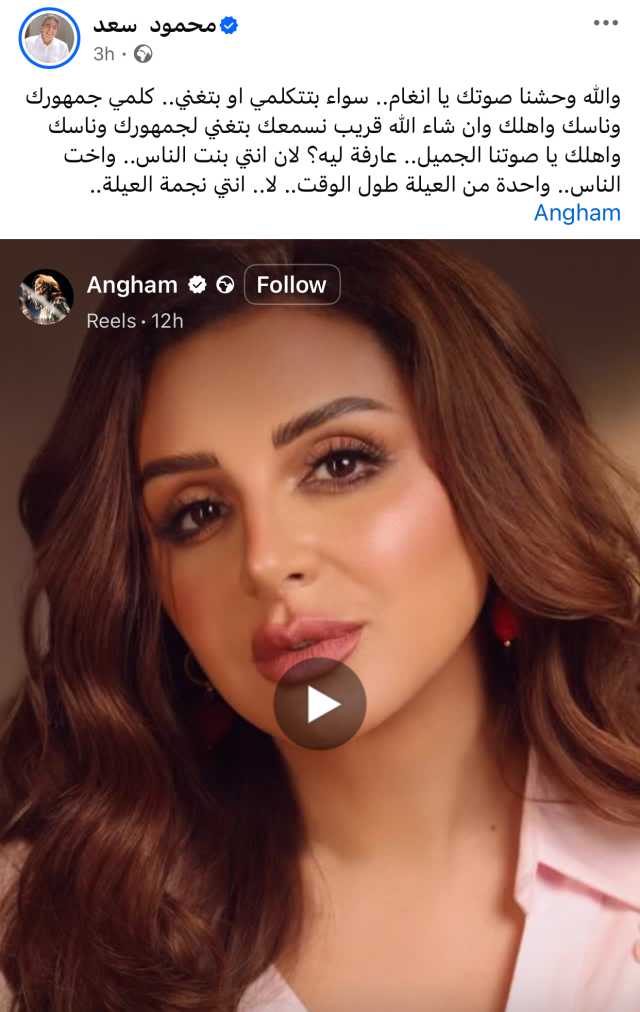Open Angham's page avatar on the reel
Screen dimensions: 640x1012
46,297
